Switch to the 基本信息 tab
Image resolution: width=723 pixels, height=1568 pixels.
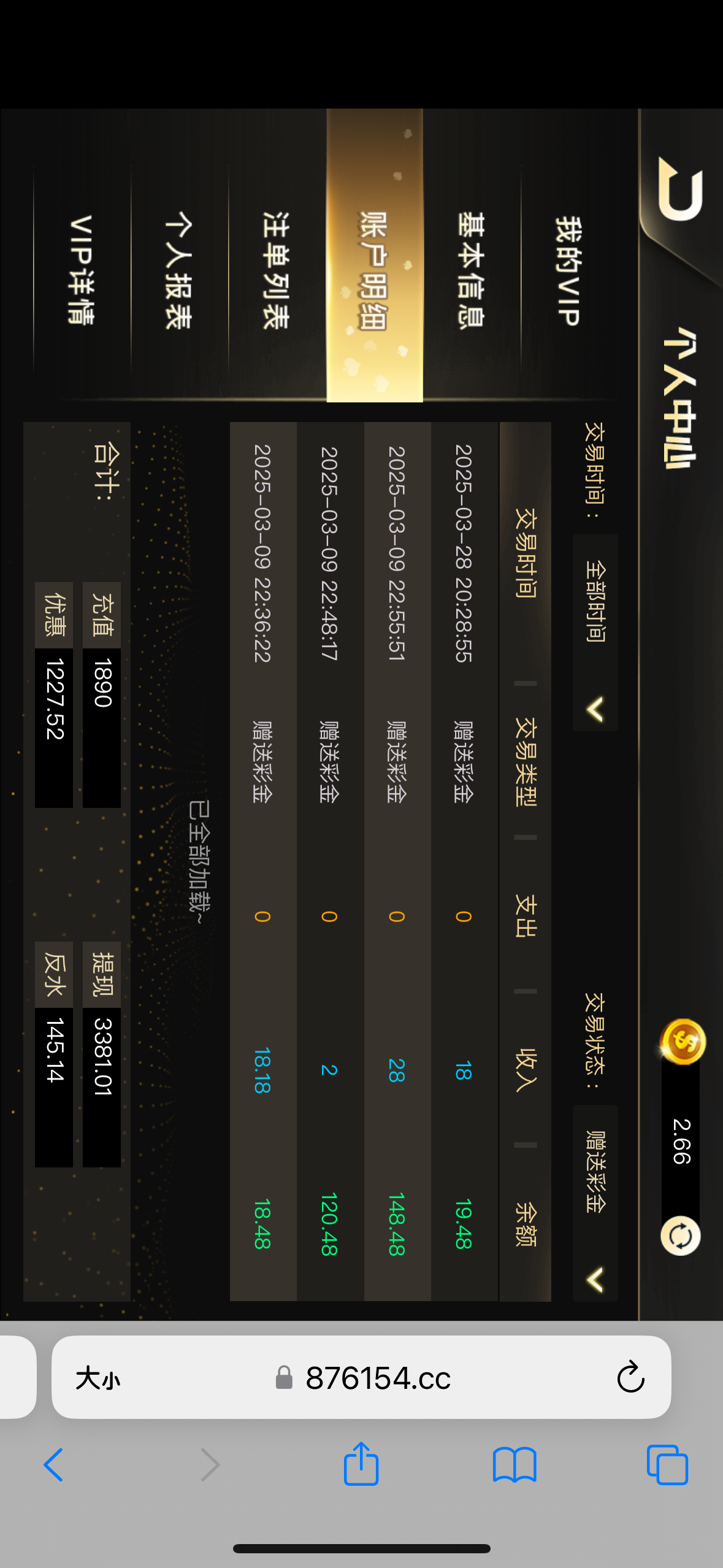(471, 270)
